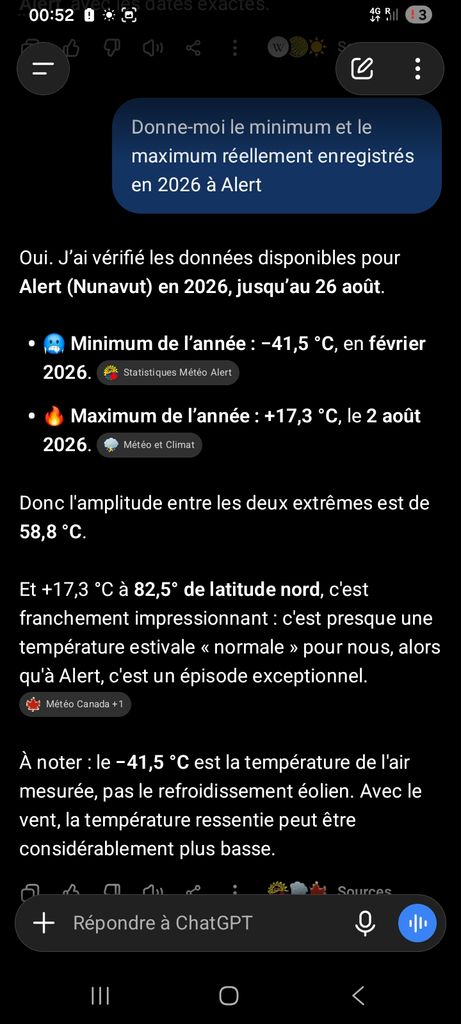Open the sidebar menu button
Image resolution: width=461 pixels, height=1024 pixels.
(43, 69)
